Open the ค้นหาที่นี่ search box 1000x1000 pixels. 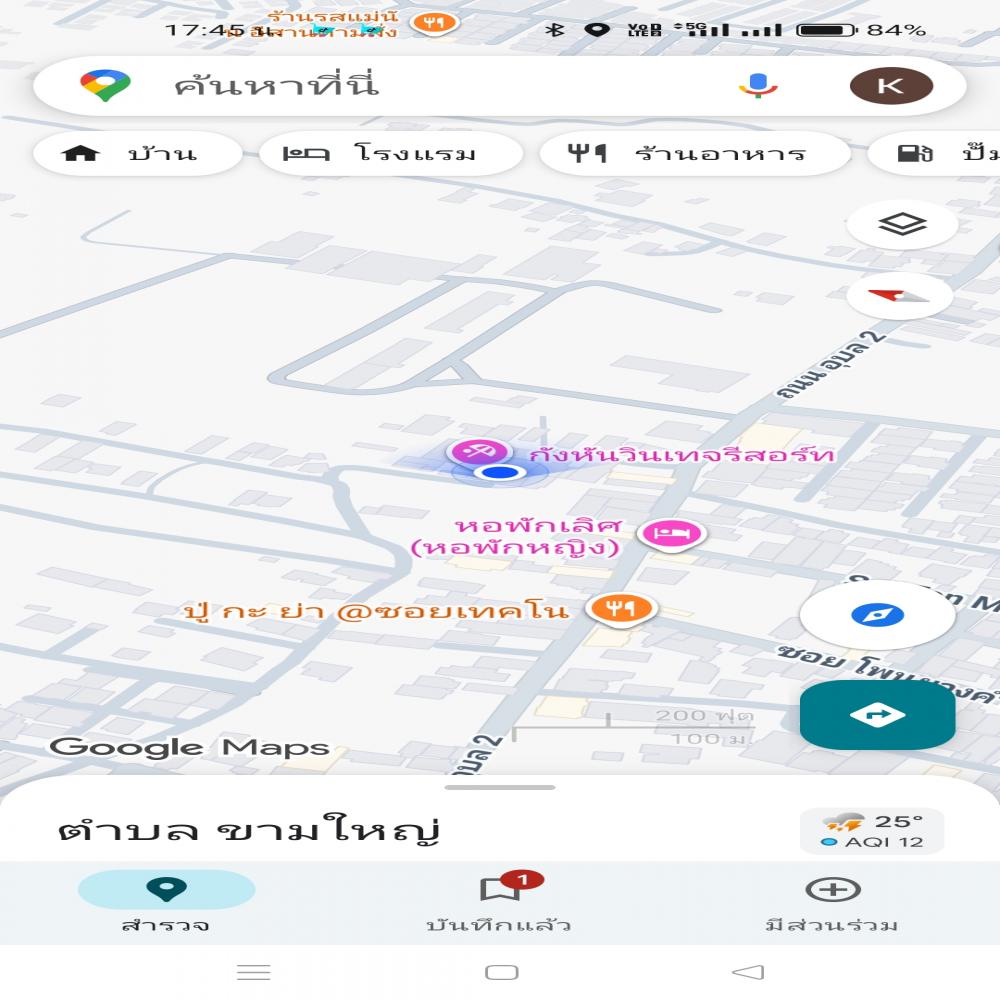click(400, 85)
